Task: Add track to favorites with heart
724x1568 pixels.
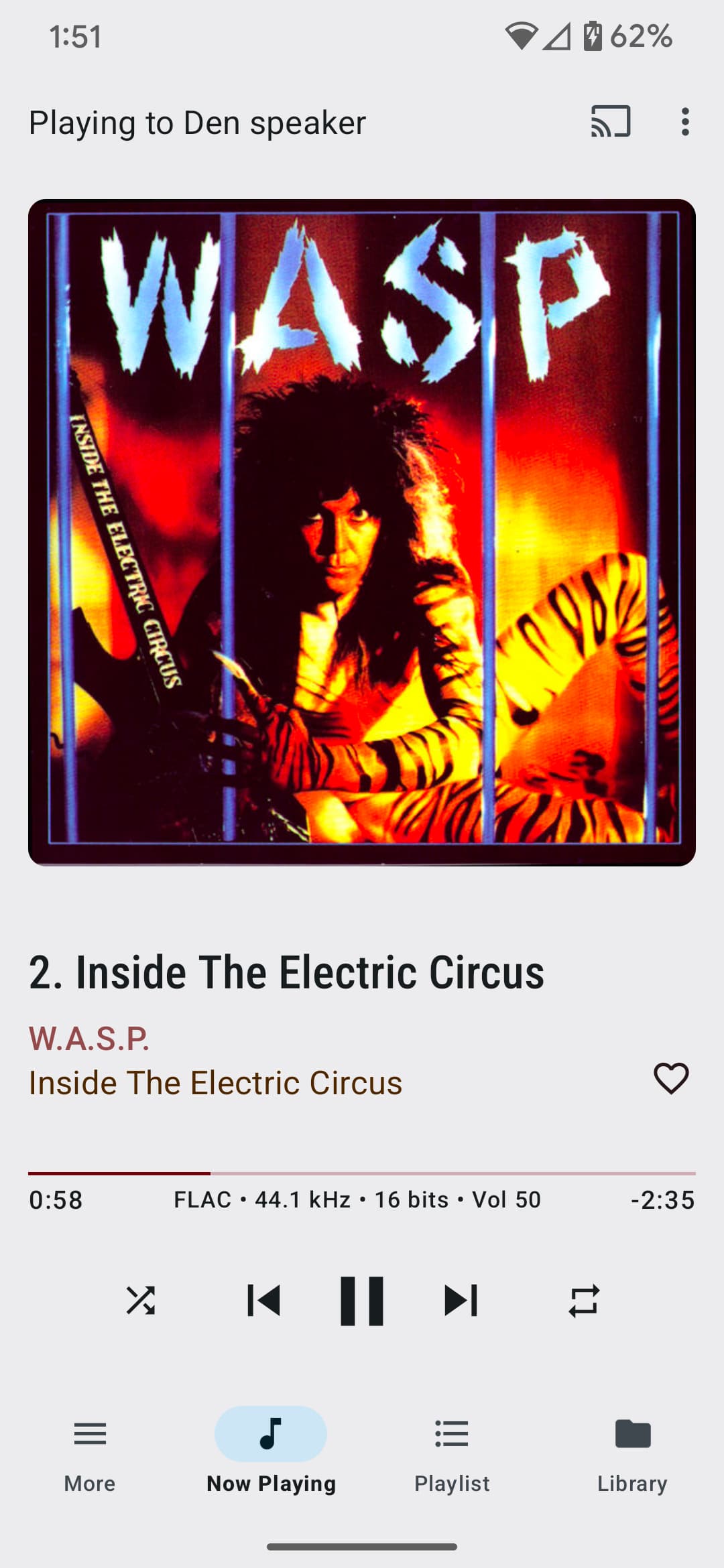Action: 671,1079
